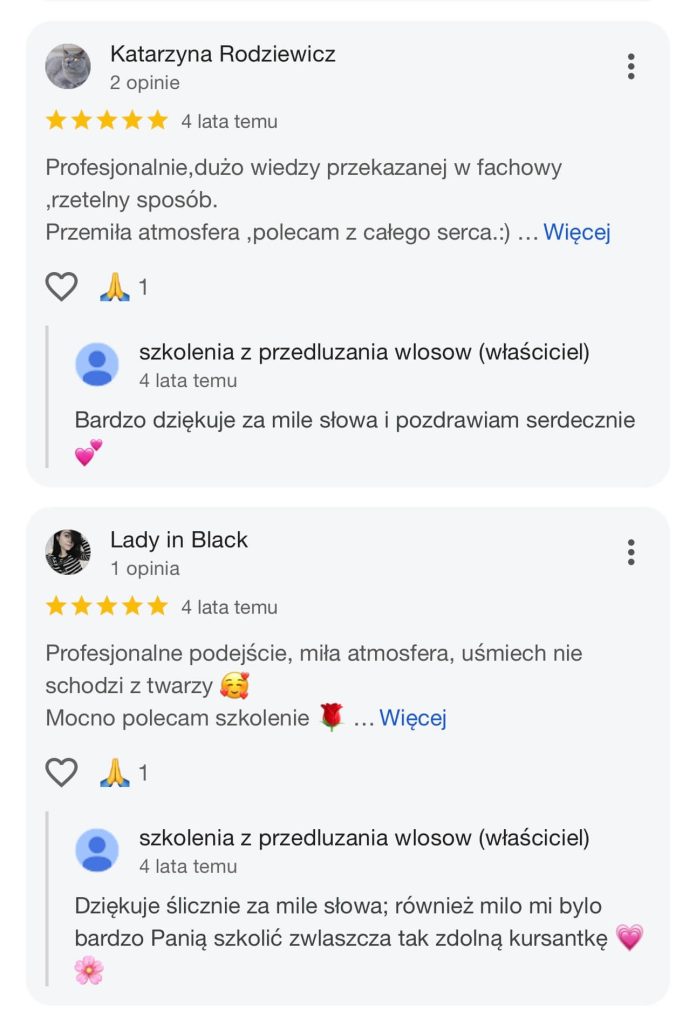
Task: Open Katarzyna Rodziewicz's profile picture
Action: [68, 66]
